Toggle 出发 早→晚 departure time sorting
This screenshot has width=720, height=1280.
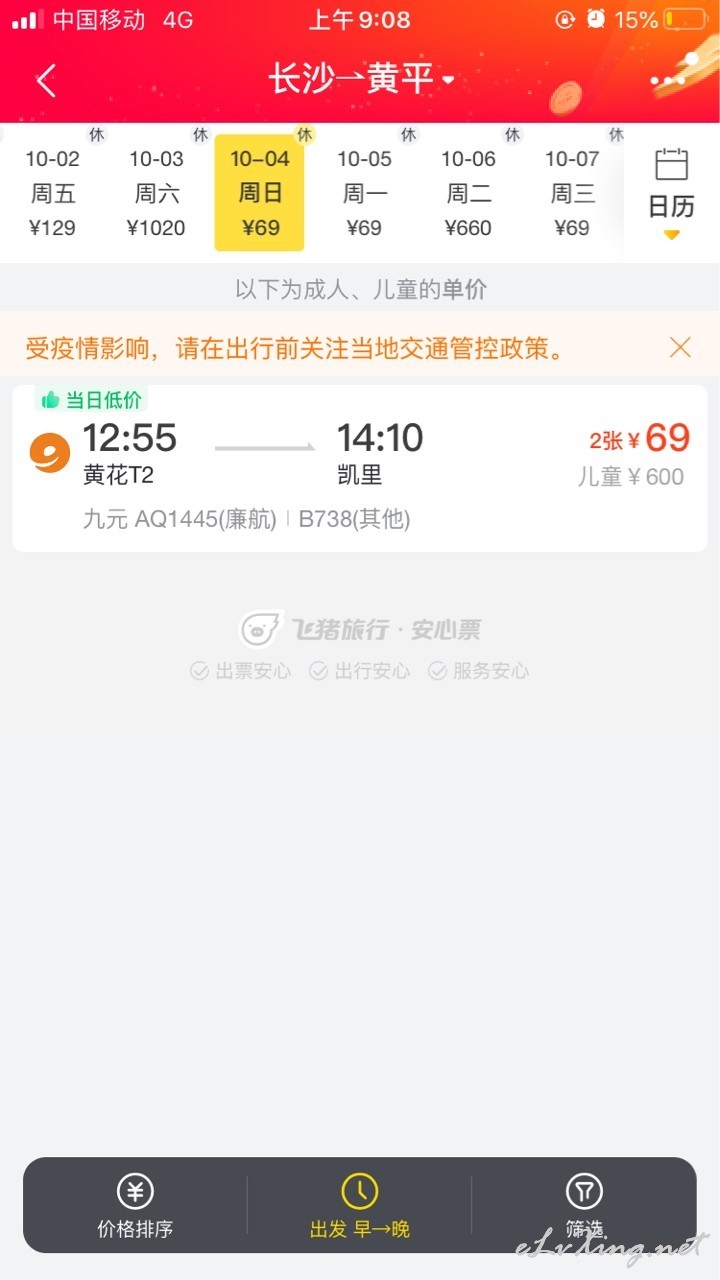click(360, 1205)
